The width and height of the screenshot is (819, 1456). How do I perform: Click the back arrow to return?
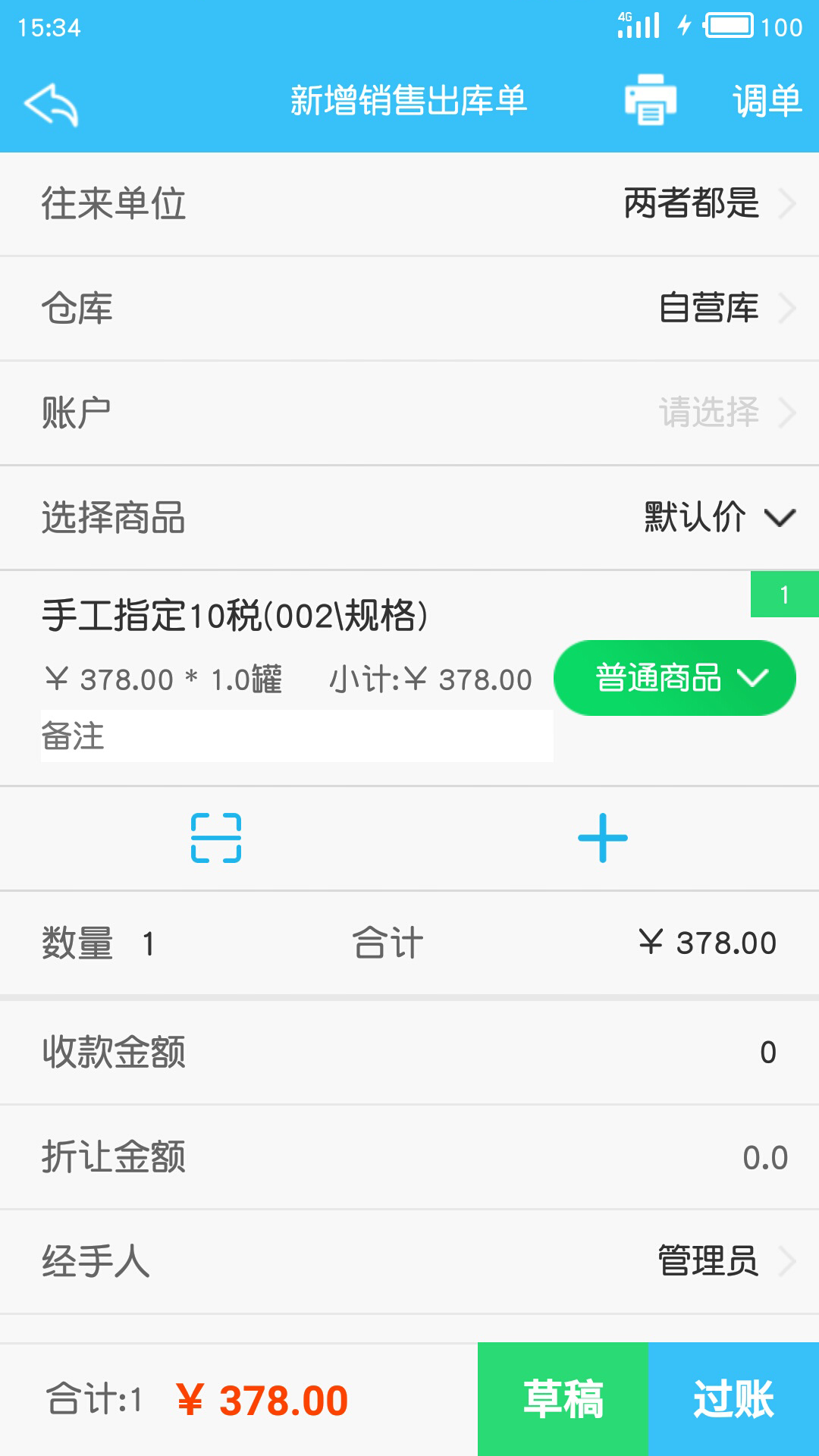point(51,102)
